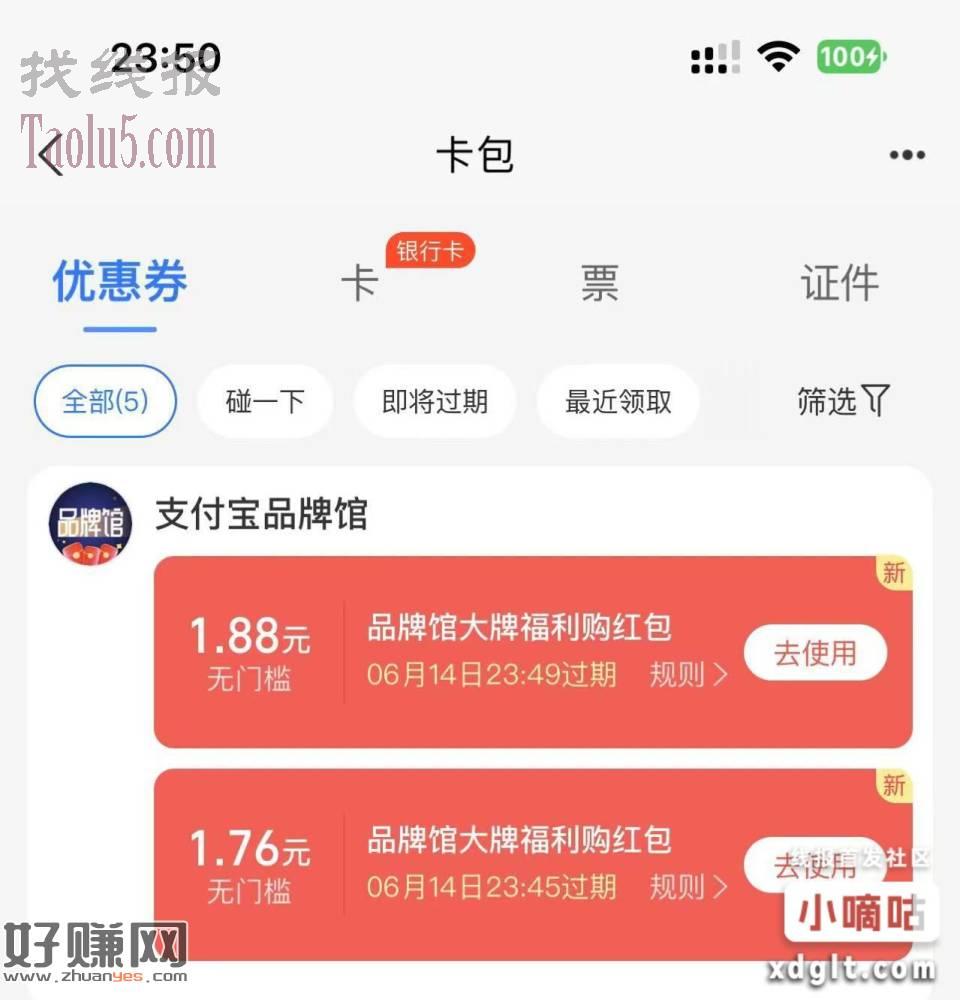This screenshot has width=960, height=1000.
Task: Show coupons under 即将过期
Action: tap(435, 402)
